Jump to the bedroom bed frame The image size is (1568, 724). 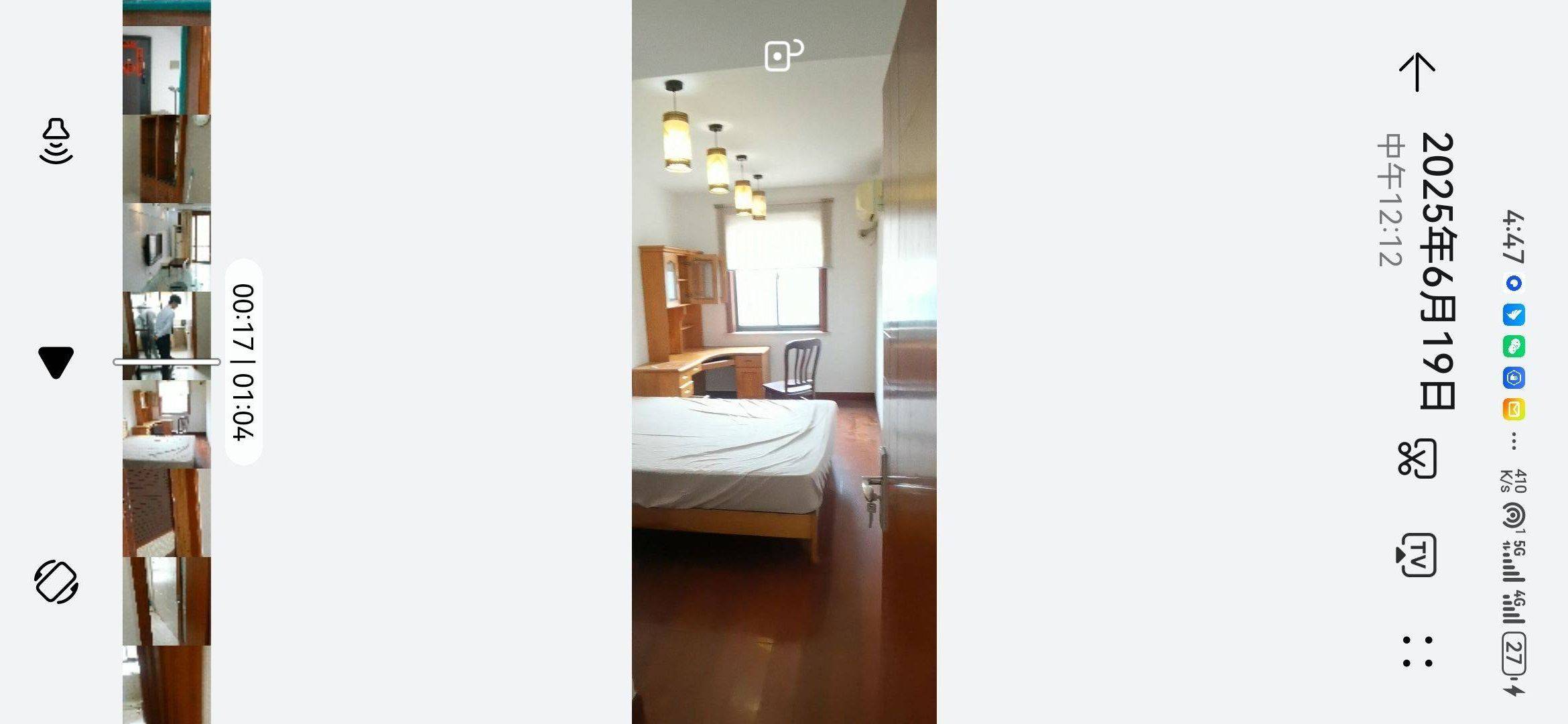point(166,424)
